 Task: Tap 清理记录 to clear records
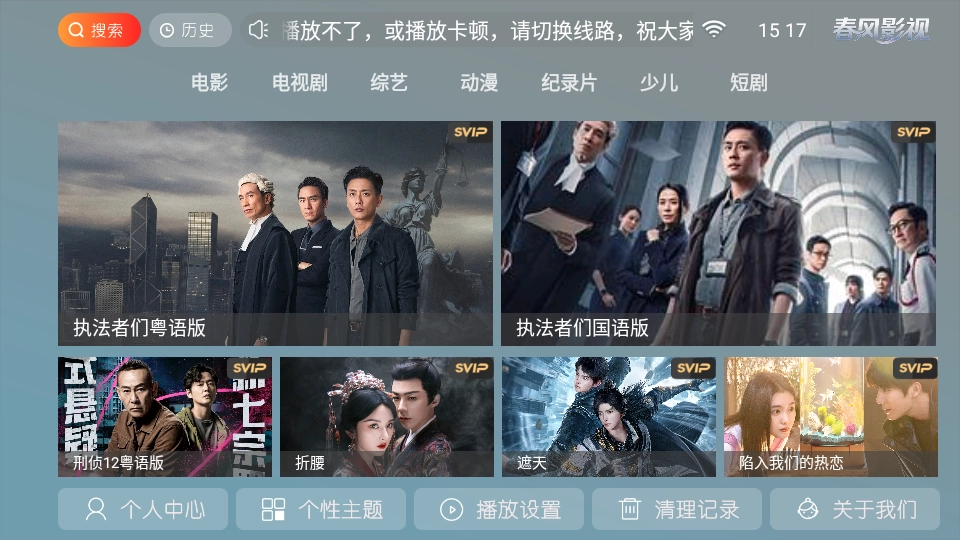(677, 510)
